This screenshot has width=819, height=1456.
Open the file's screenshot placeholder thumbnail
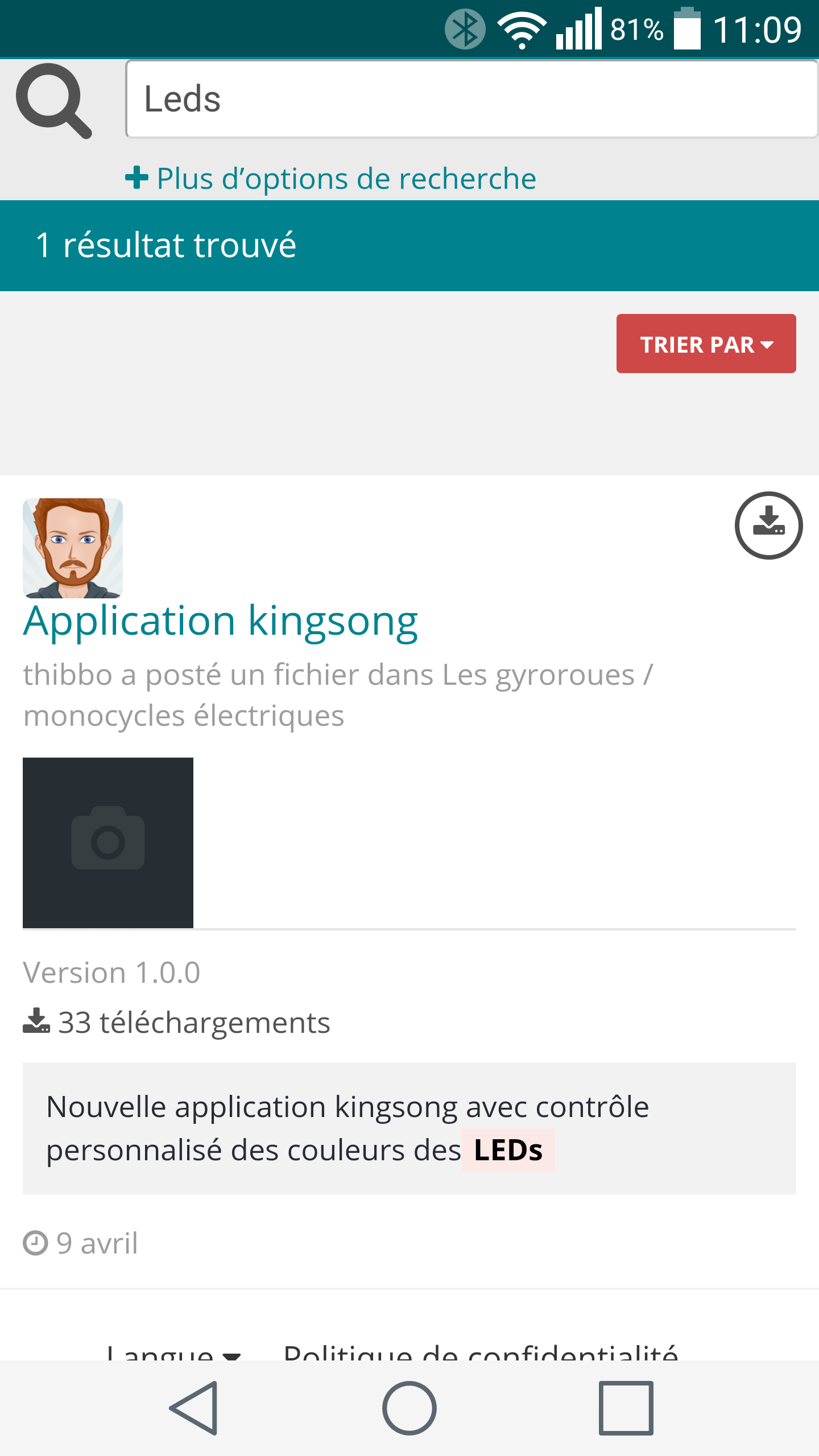pyautogui.click(x=108, y=842)
